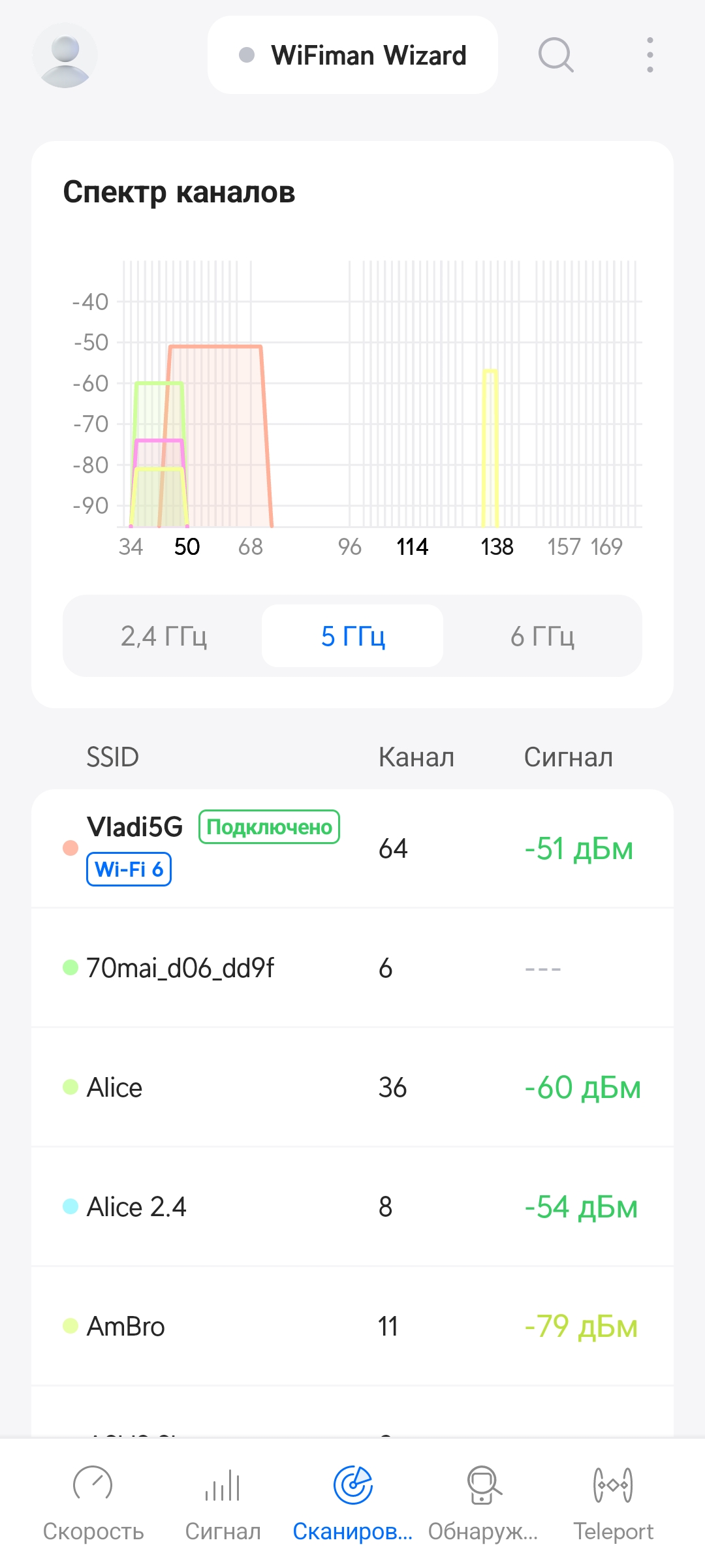Open the connected Vladi5G network

(352, 848)
